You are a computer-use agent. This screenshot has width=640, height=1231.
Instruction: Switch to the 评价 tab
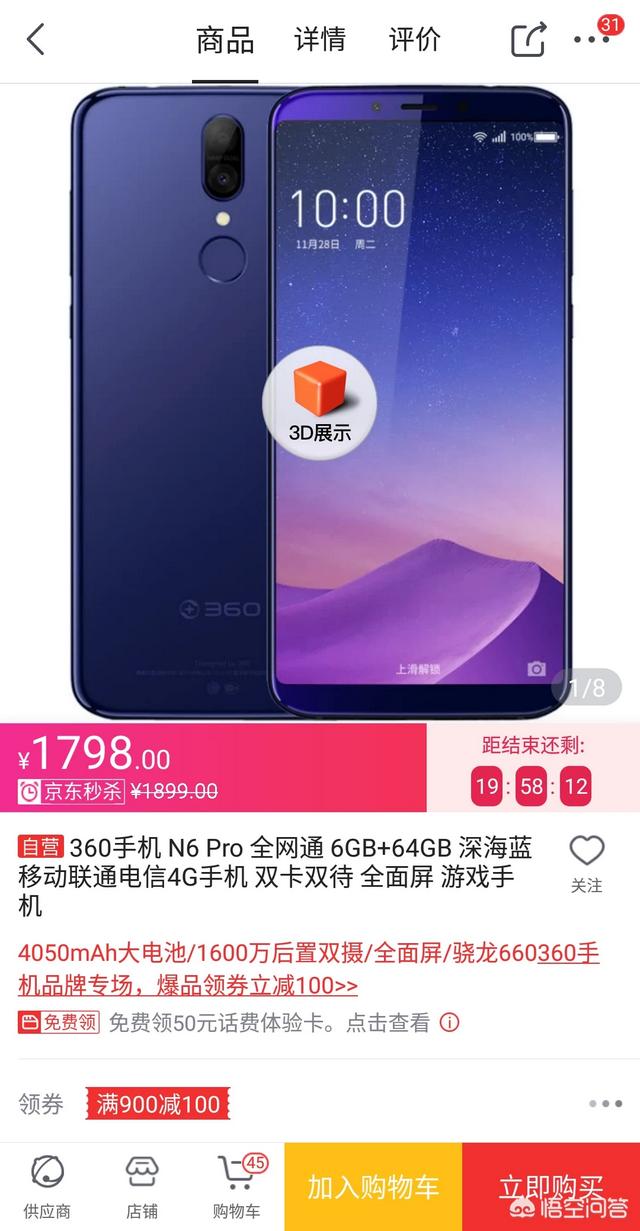coord(415,40)
